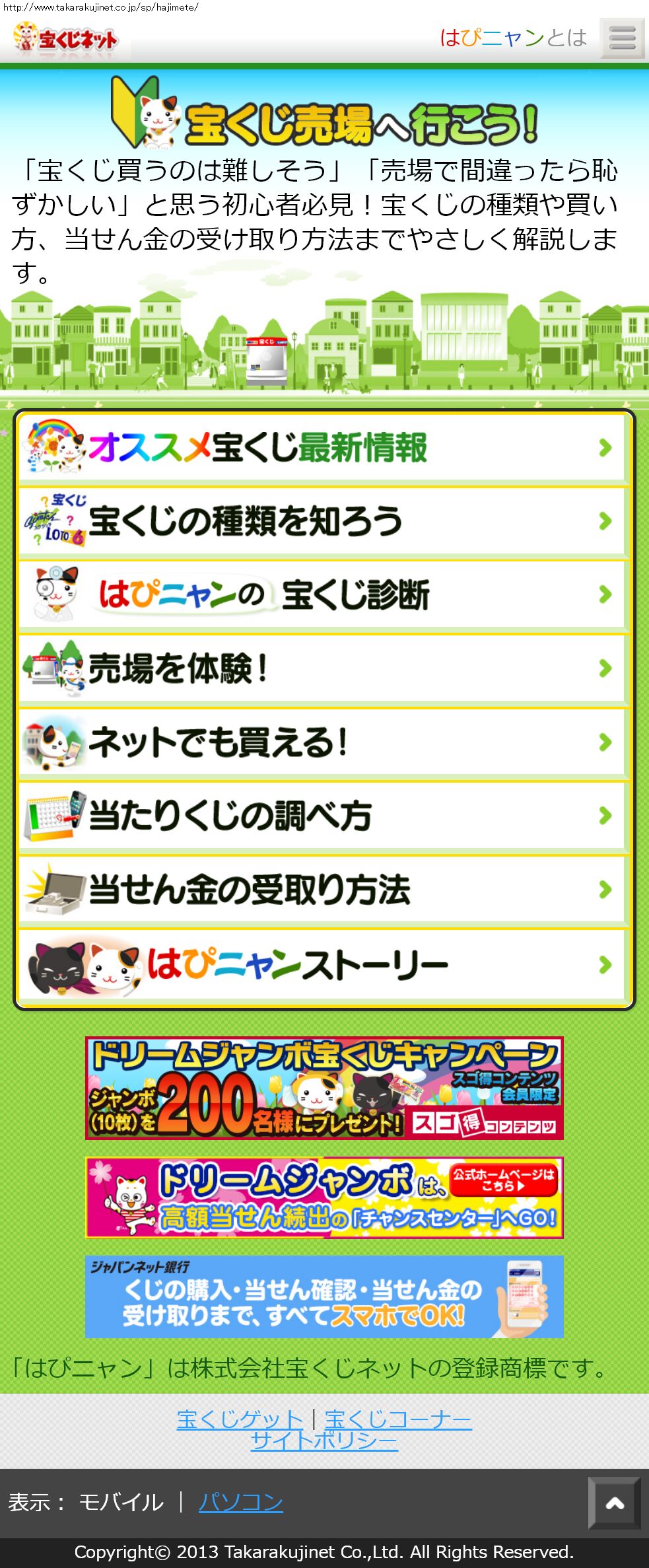Jump back to the page top
This screenshot has width=649, height=1568.
pos(615,1504)
